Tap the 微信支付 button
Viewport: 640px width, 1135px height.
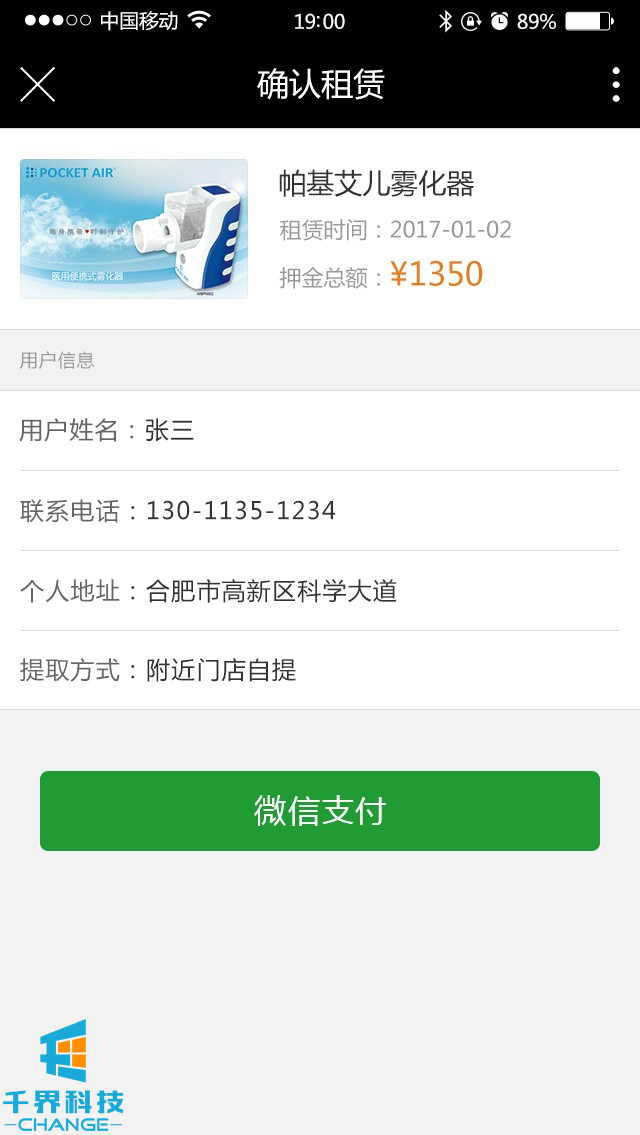point(320,811)
